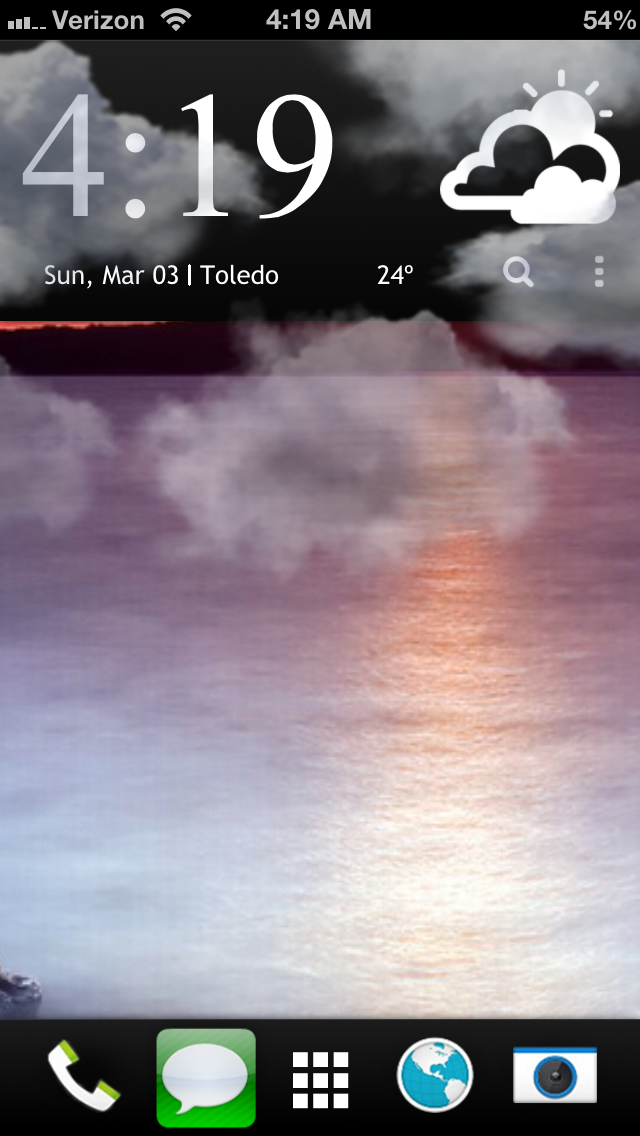Open the search icon in the clock widget
Image resolution: width=640 pixels, height=1136 pixels.
[x=518, y=271]
